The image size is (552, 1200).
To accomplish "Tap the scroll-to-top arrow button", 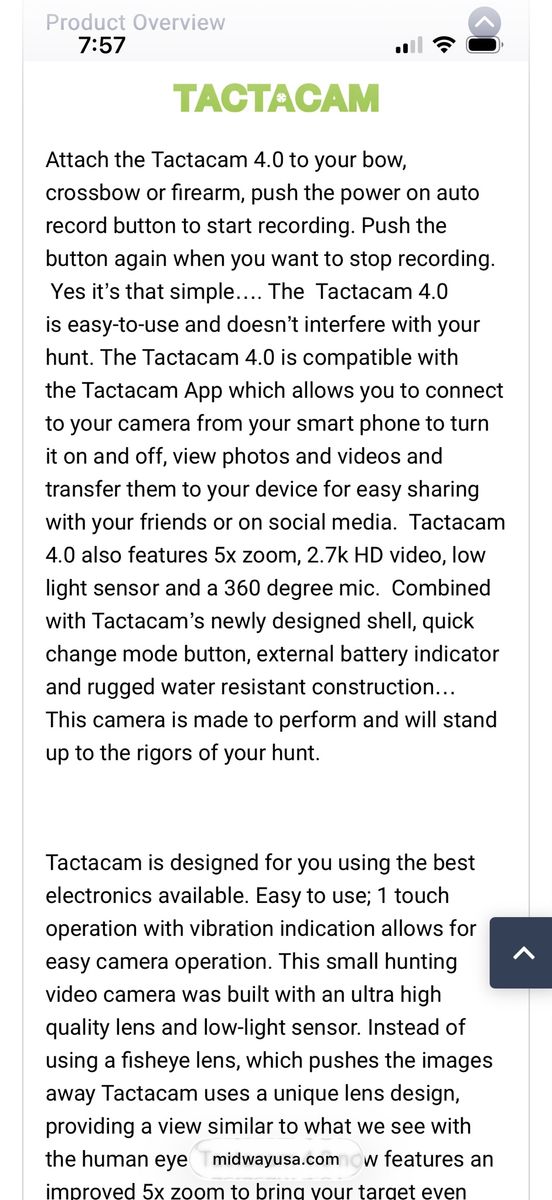I will (522, 953).
